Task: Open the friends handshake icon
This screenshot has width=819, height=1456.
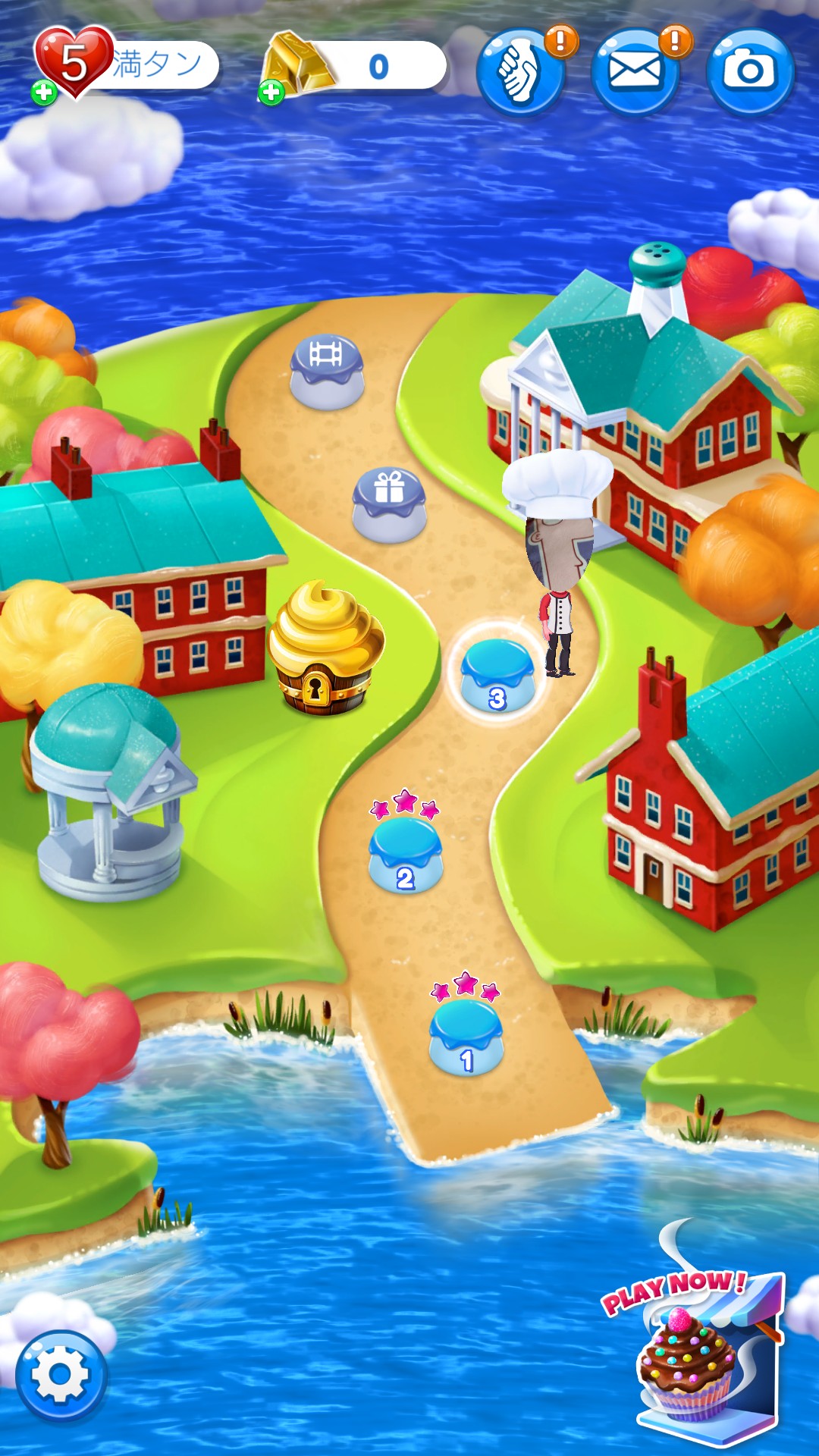Action: coord(520,72)
